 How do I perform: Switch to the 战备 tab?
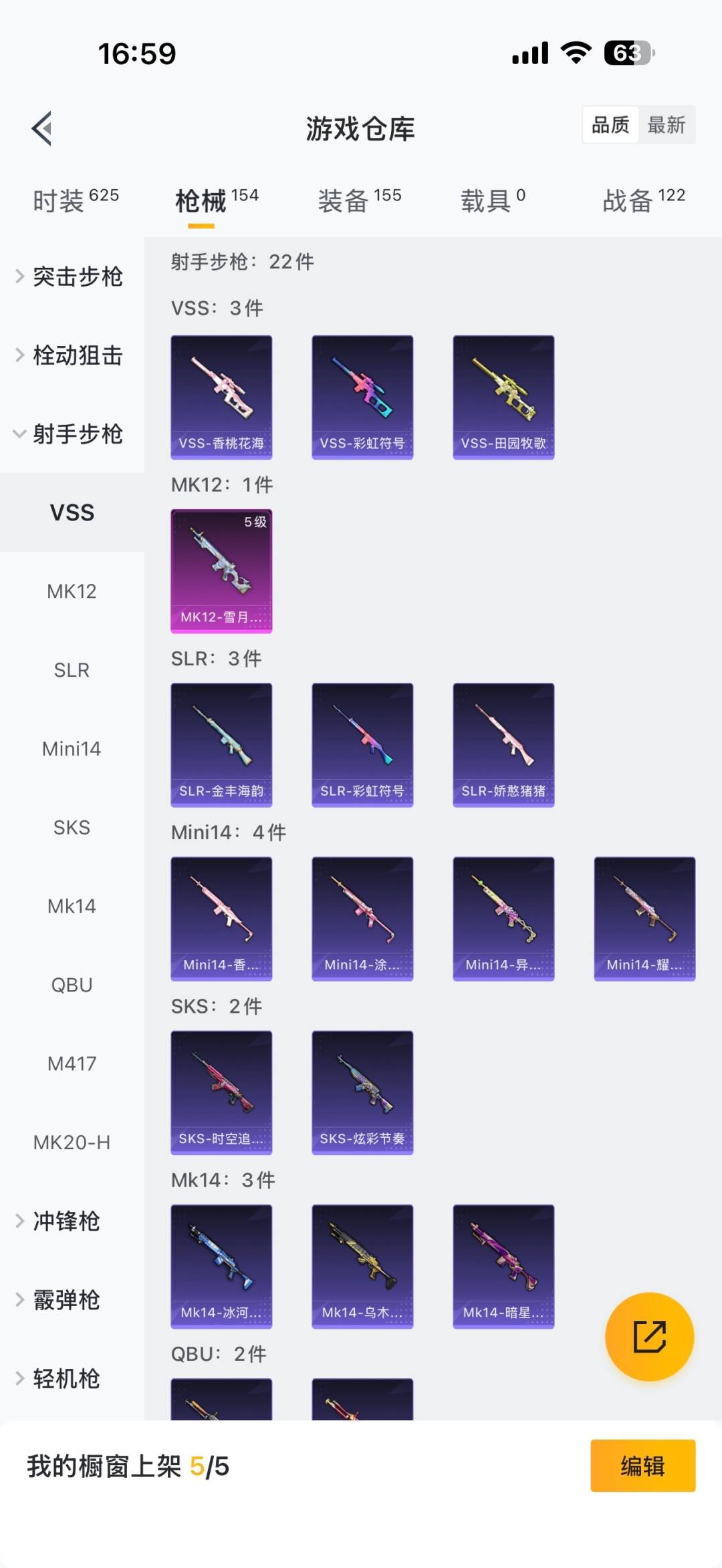[644, 200]
